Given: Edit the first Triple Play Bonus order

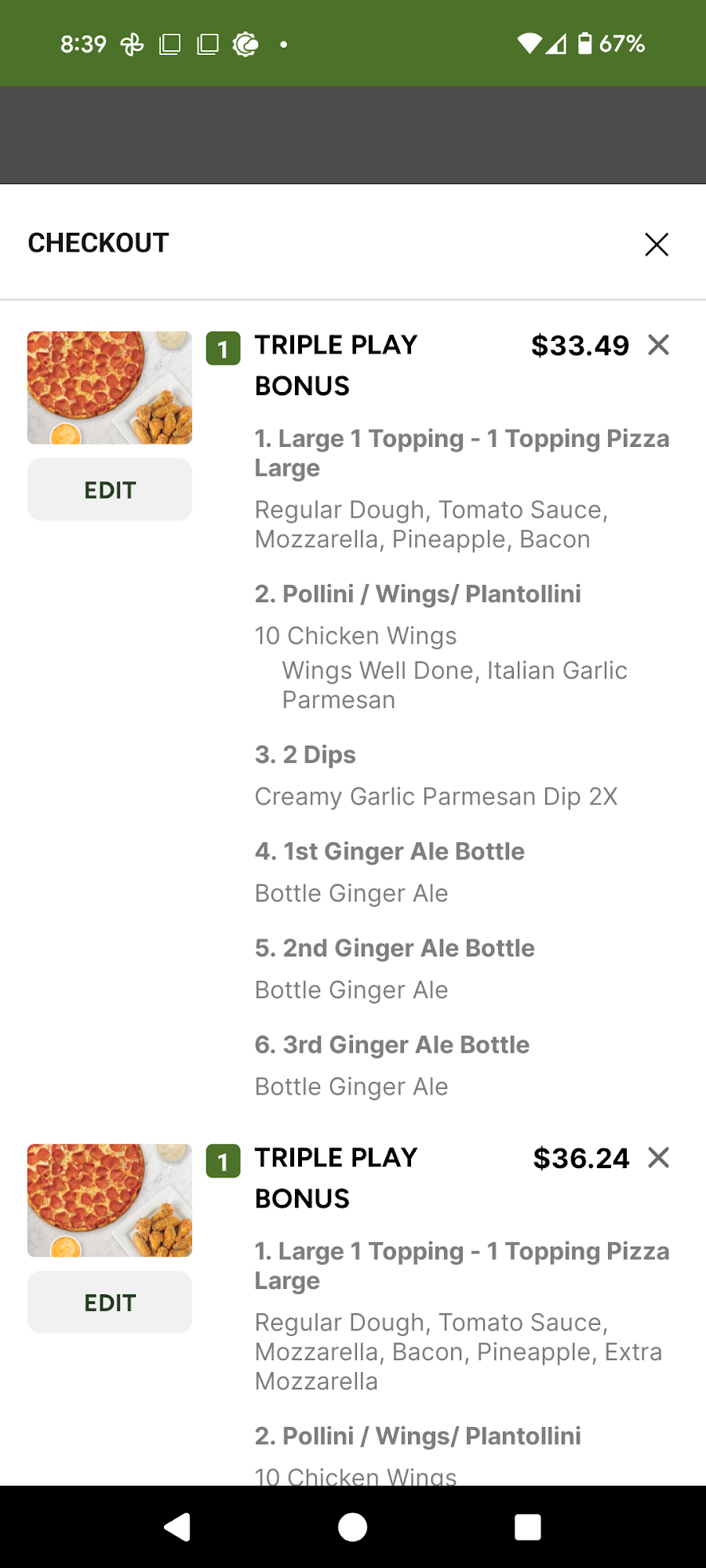Looking at the screenshot, I should (109, 489).
